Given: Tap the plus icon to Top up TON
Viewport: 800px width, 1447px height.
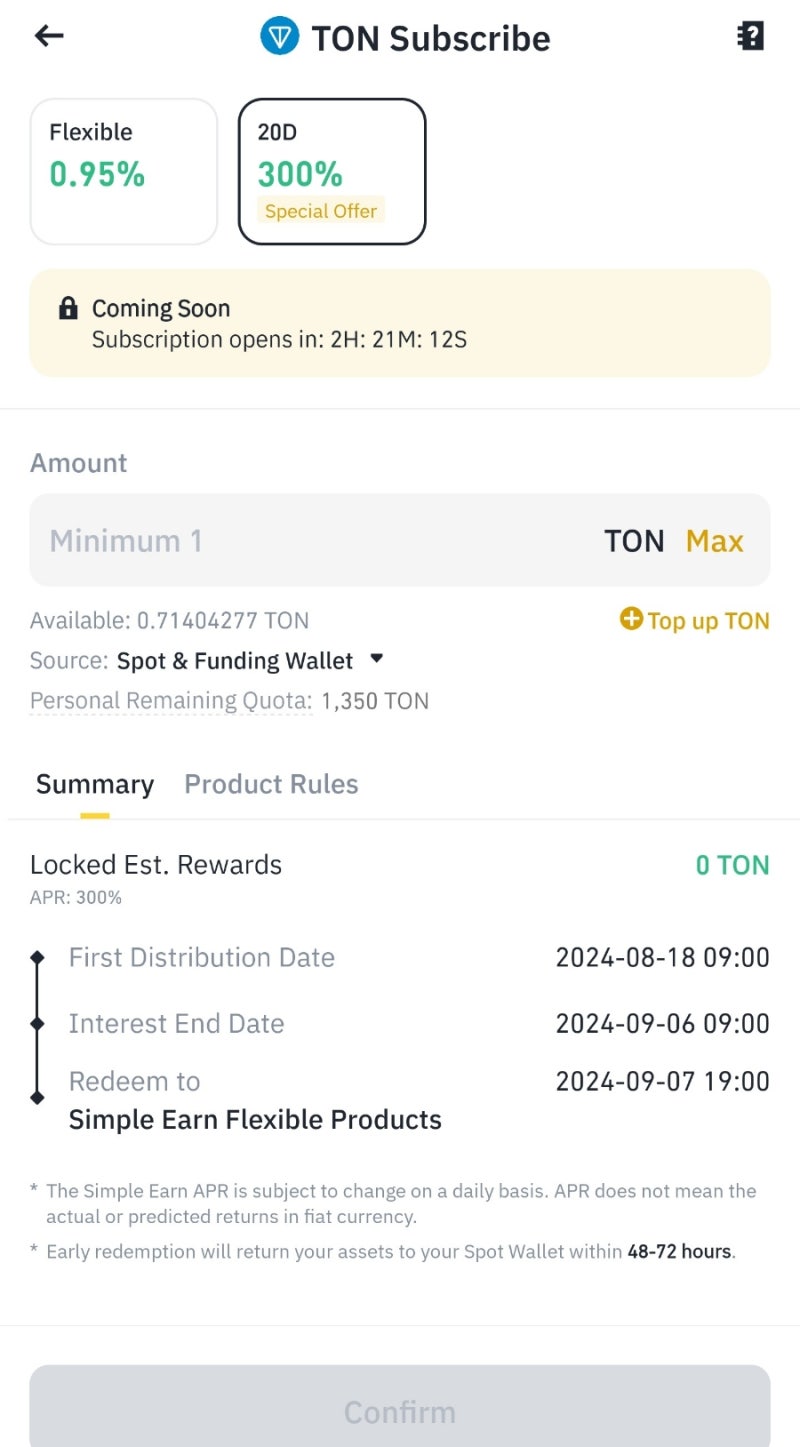Looking at the screenshot, I should (x=630, y=620).
